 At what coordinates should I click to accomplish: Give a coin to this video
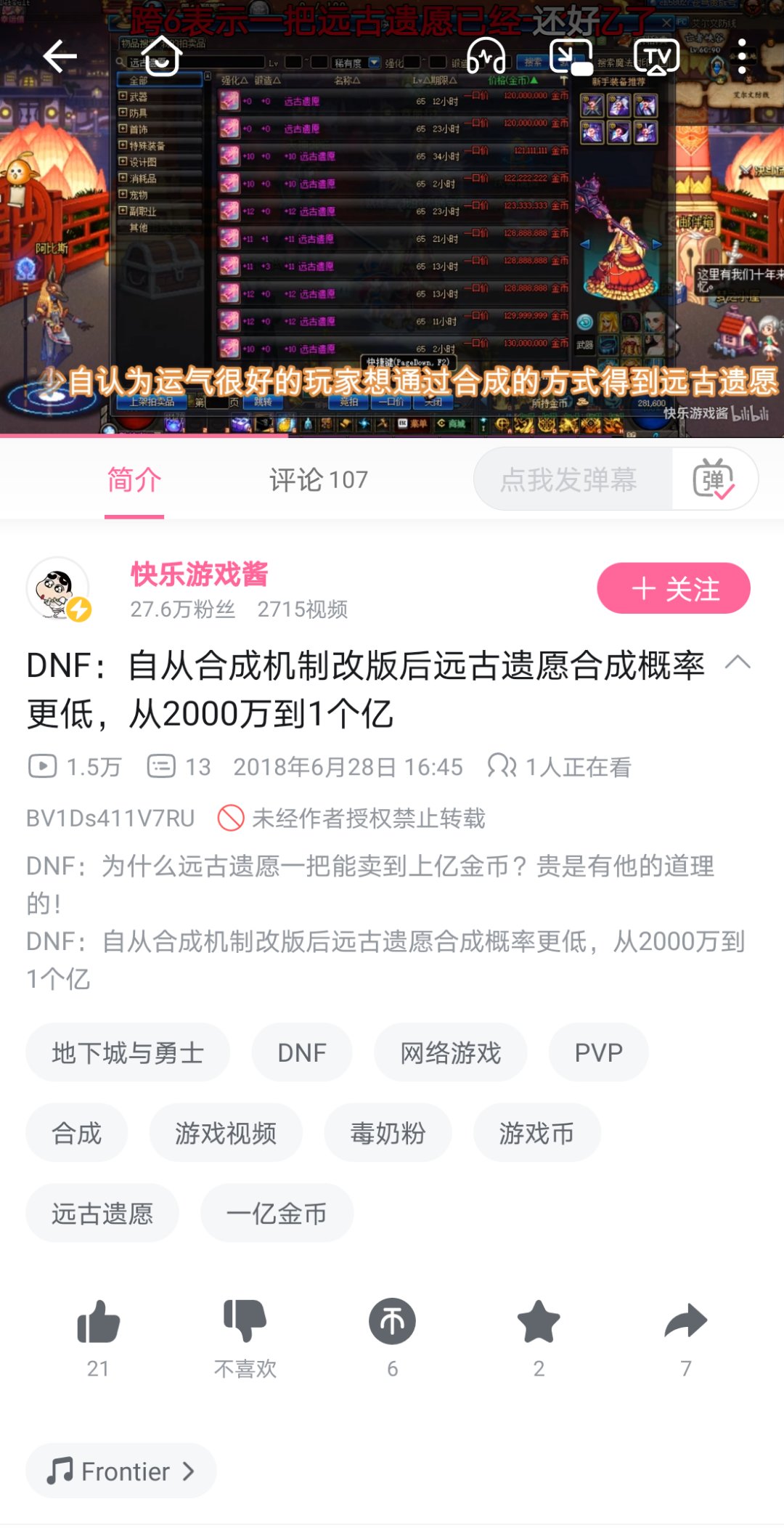pos(392,1338)
